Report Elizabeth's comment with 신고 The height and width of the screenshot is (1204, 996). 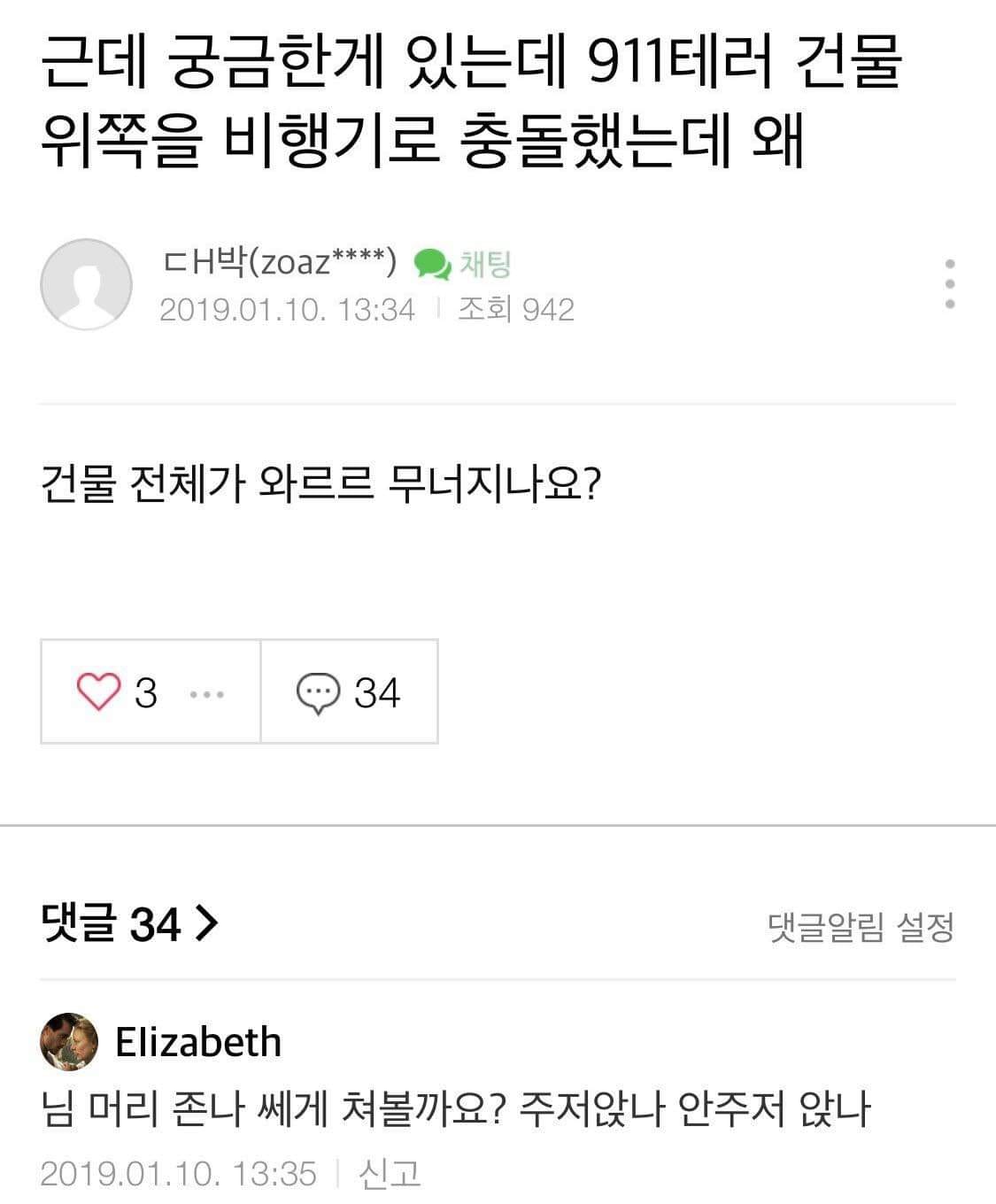coord(390,1173)
